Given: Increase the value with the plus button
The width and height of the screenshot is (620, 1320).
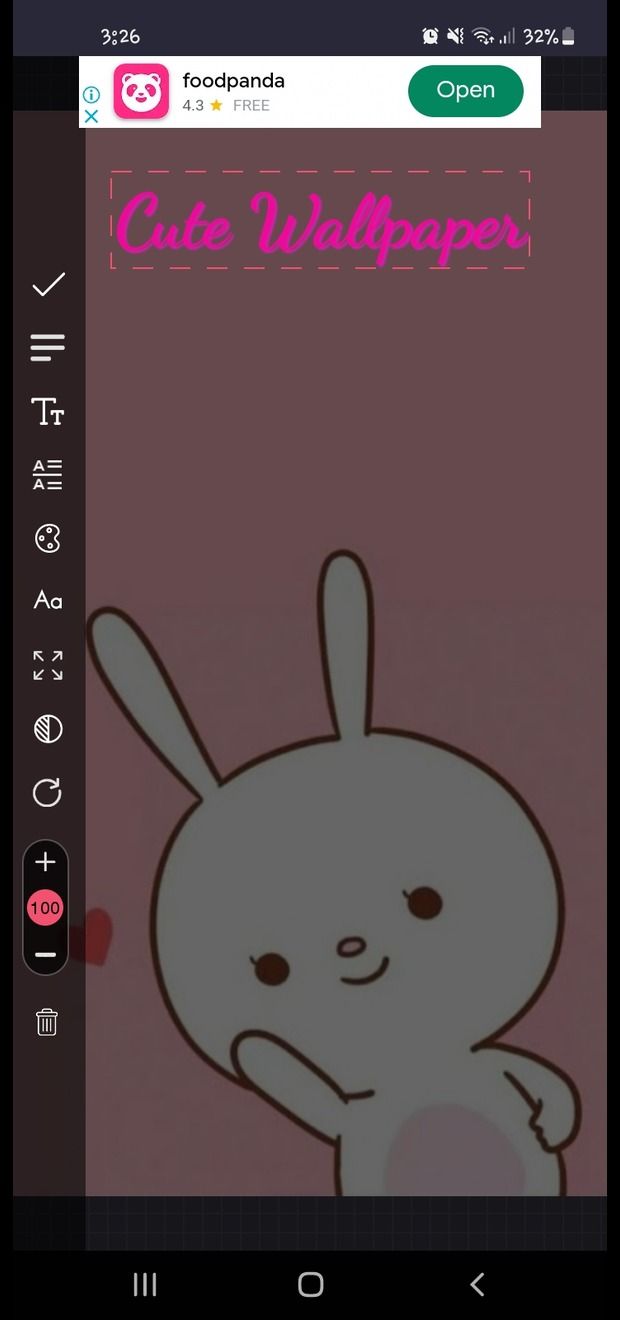Looking at the screenshot, I should 45,862.
